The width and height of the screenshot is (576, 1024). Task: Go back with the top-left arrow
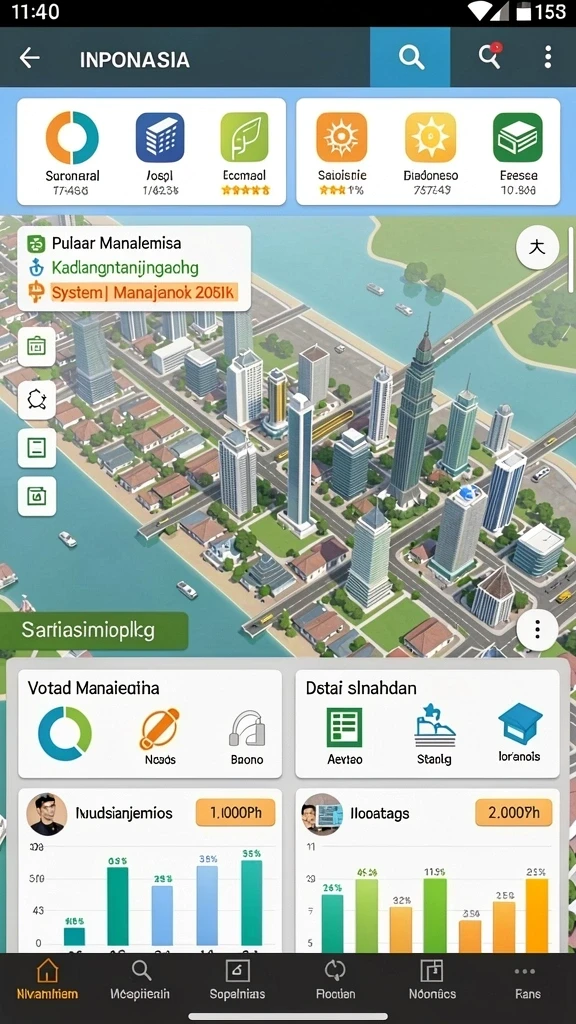29,58
